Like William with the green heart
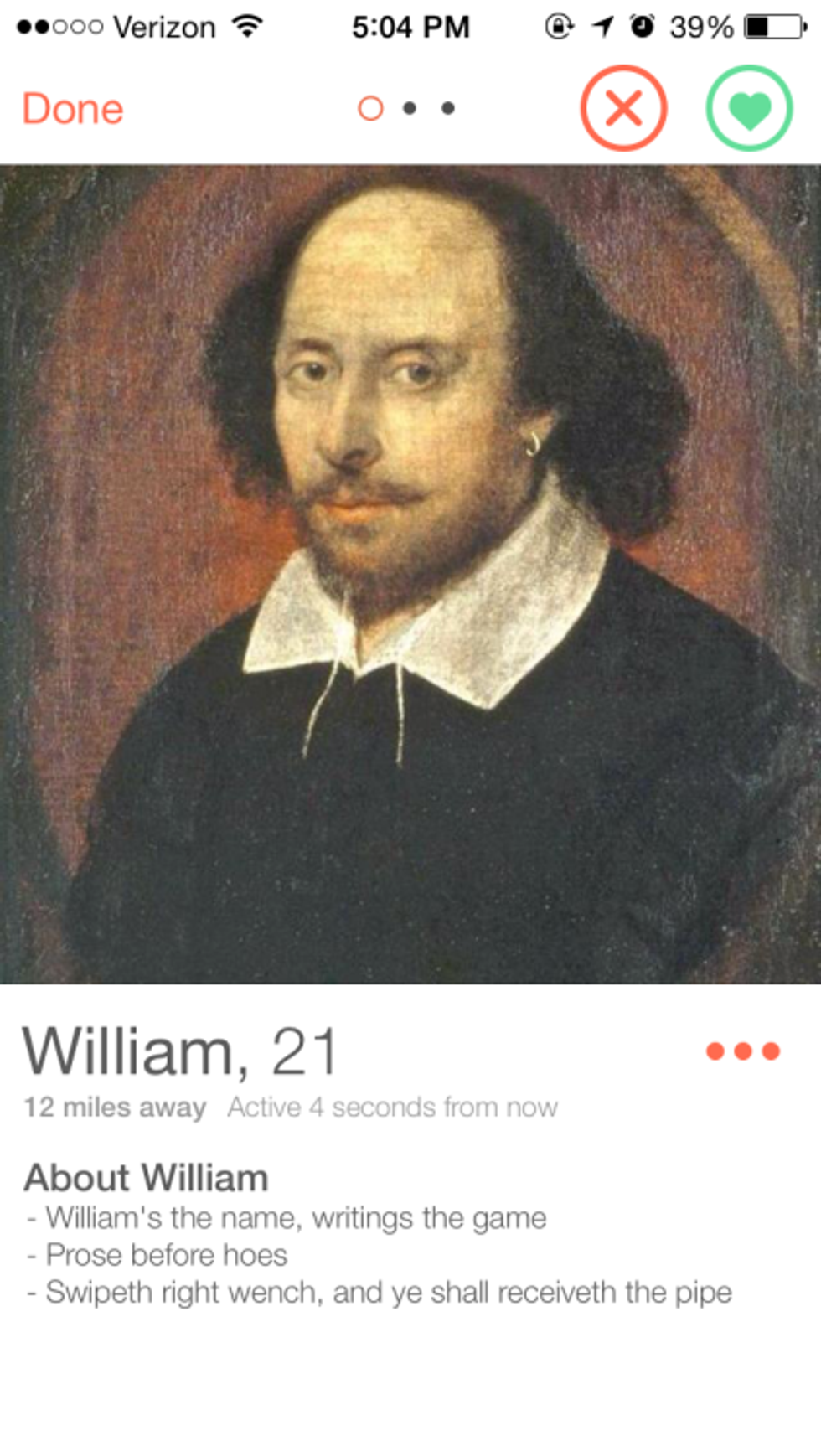Viewport: 821px width, 1456px height. (x=748, y=108)
